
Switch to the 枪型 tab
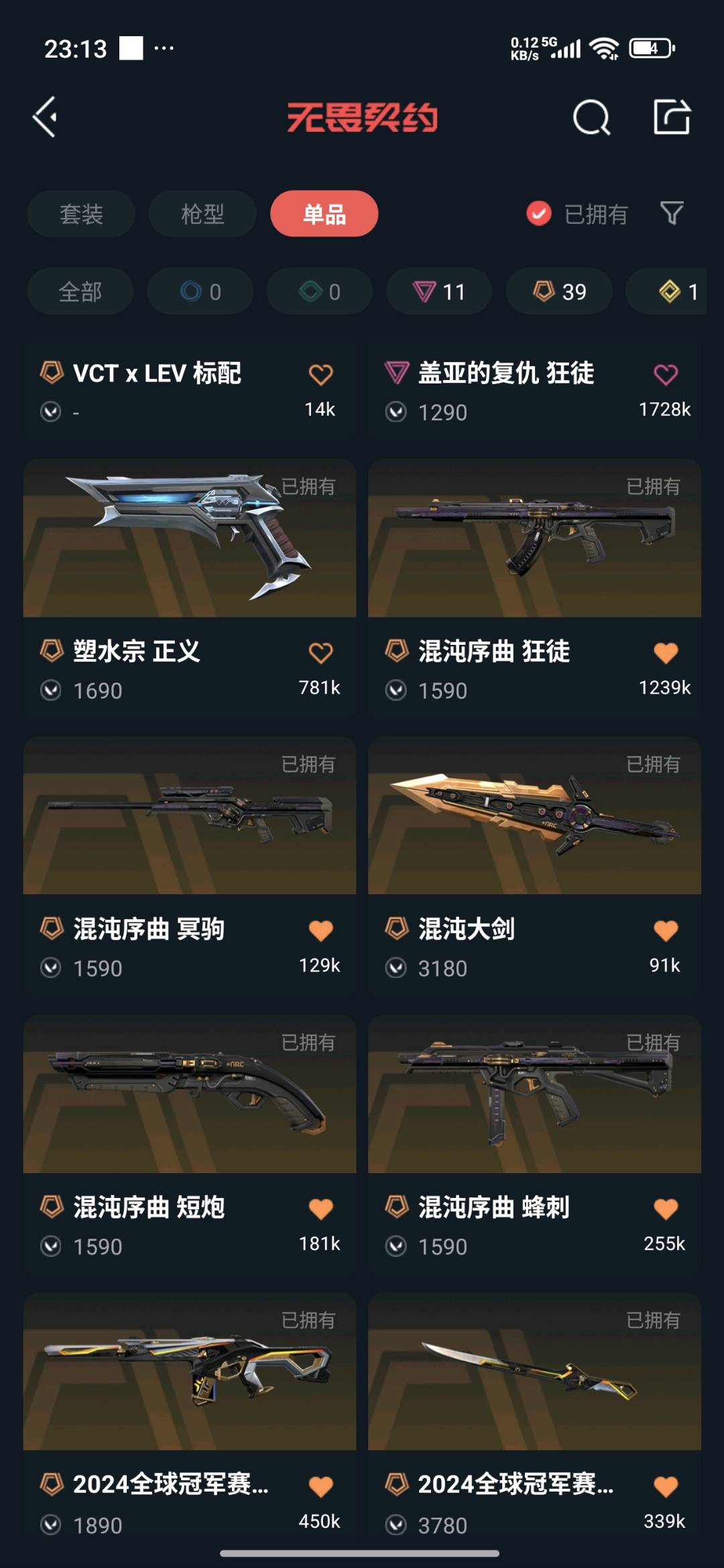pos(202,214)
